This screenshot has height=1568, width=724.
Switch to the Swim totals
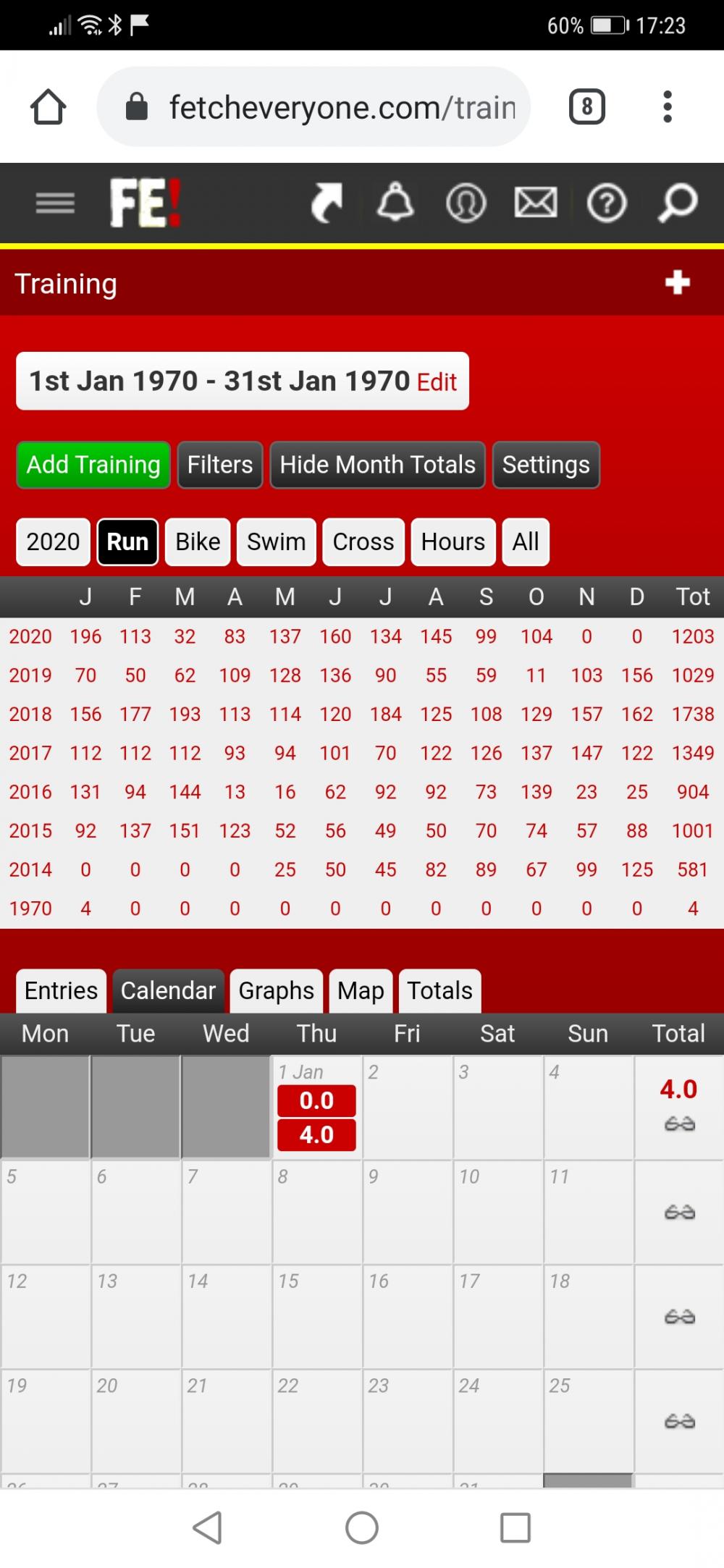(x=277, y=541)
